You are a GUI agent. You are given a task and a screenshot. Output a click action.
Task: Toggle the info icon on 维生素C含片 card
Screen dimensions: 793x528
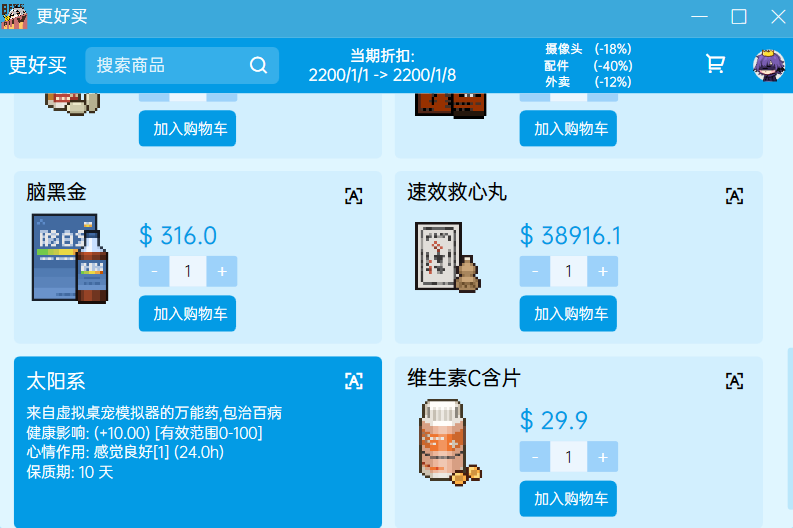[734, 381]
